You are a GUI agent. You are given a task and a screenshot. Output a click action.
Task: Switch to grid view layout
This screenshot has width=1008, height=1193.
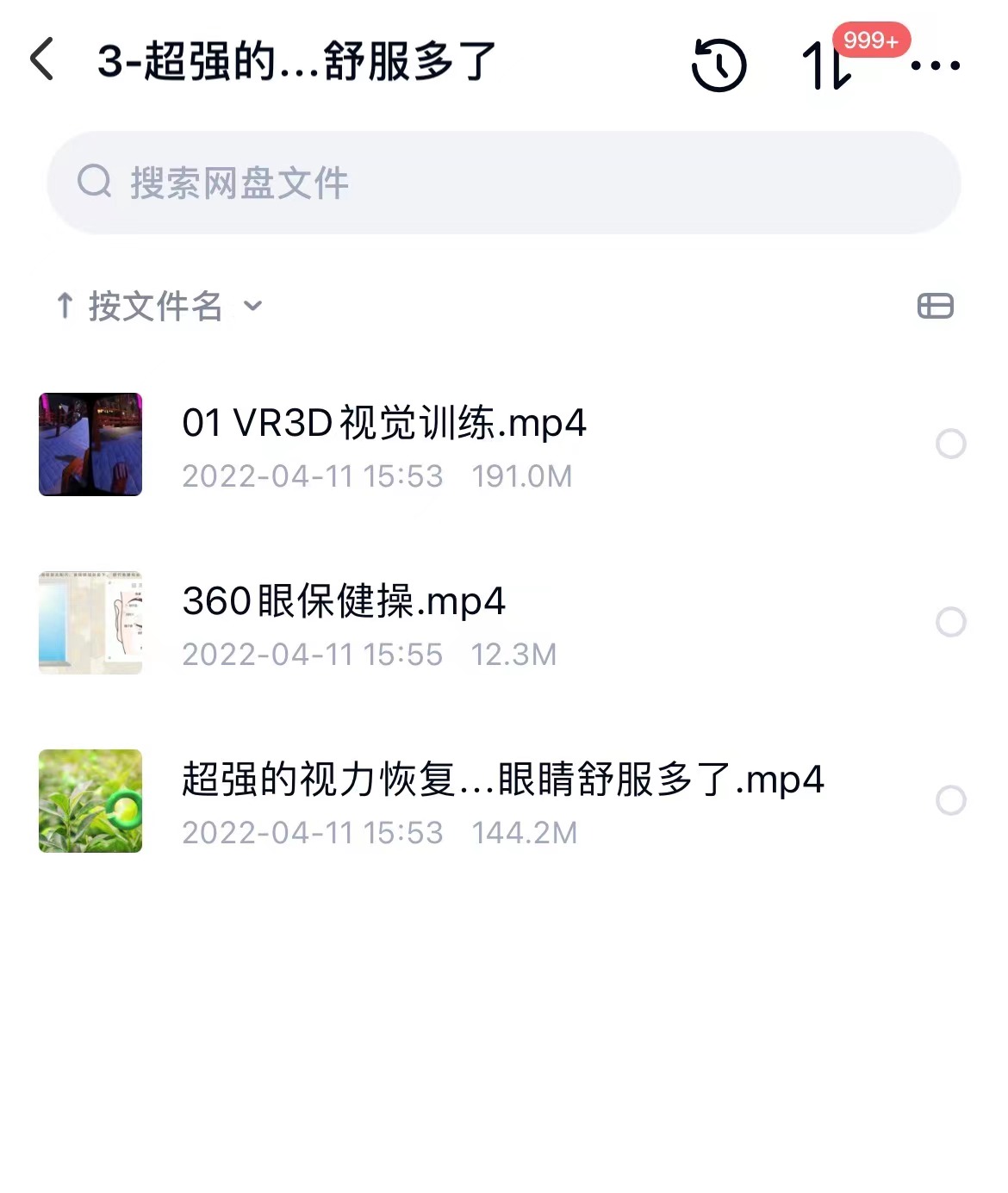pyautogui.click(x=937, y=306)
